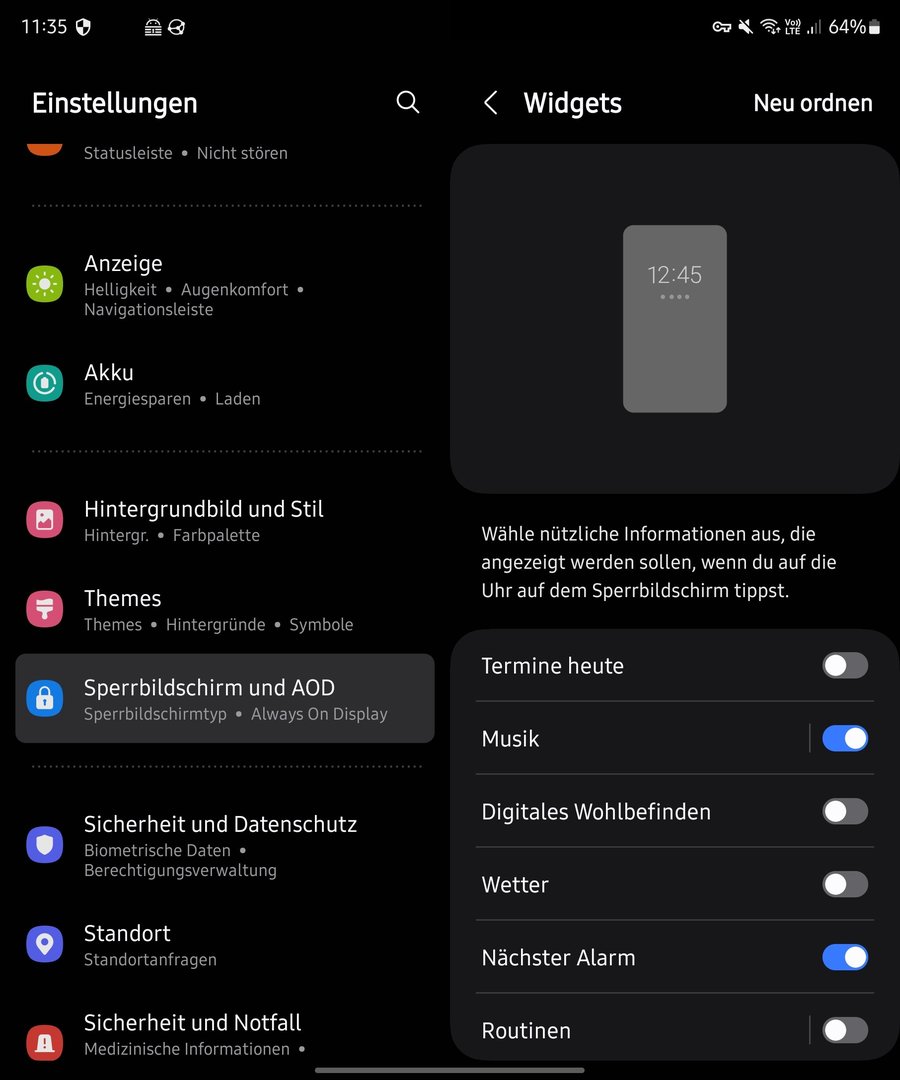
Task: Turn on Digitales Wohlbefinden widget
Action: [845, 812]
